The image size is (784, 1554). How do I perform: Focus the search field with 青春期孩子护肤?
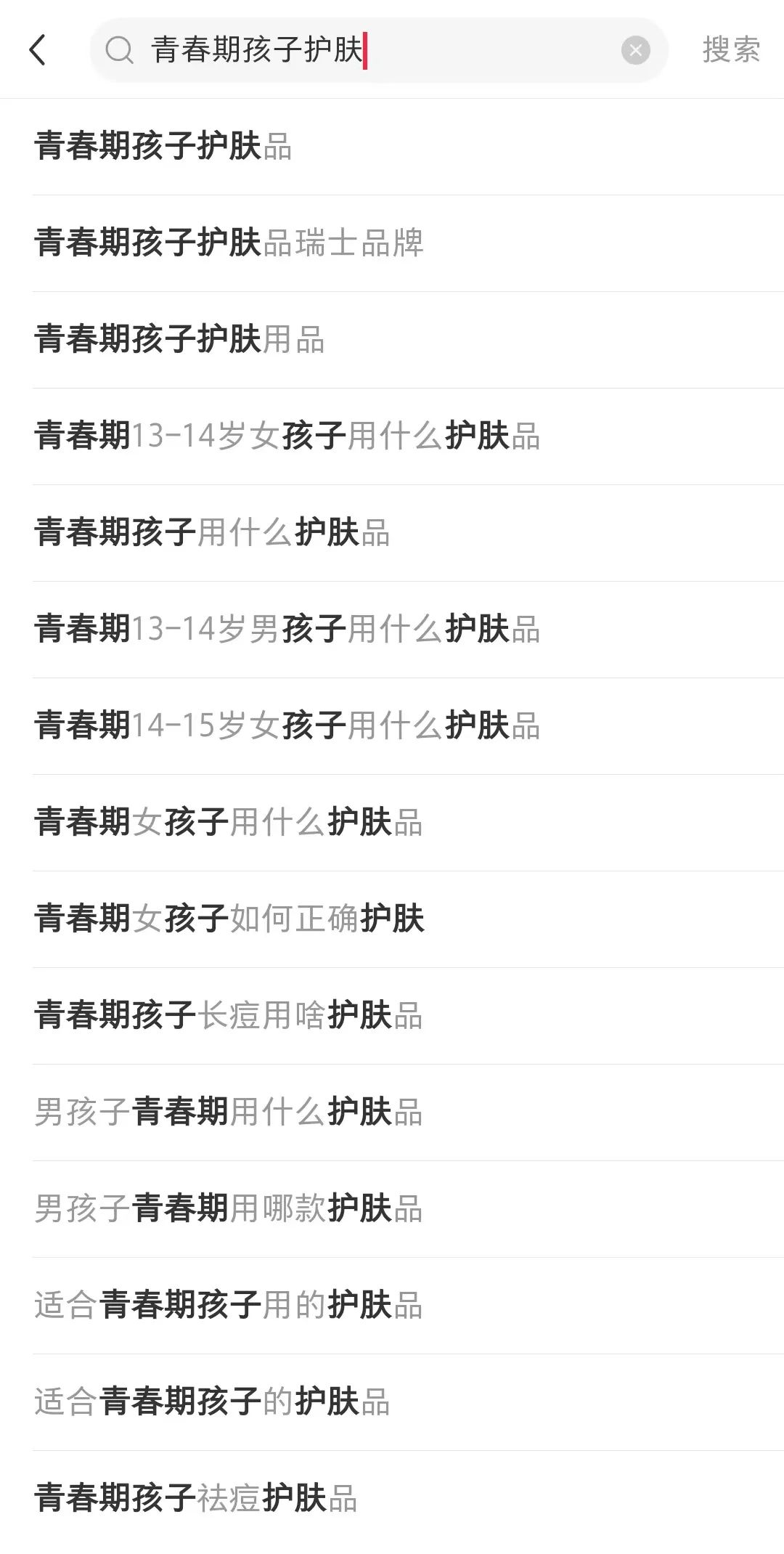tap(377, 50)
